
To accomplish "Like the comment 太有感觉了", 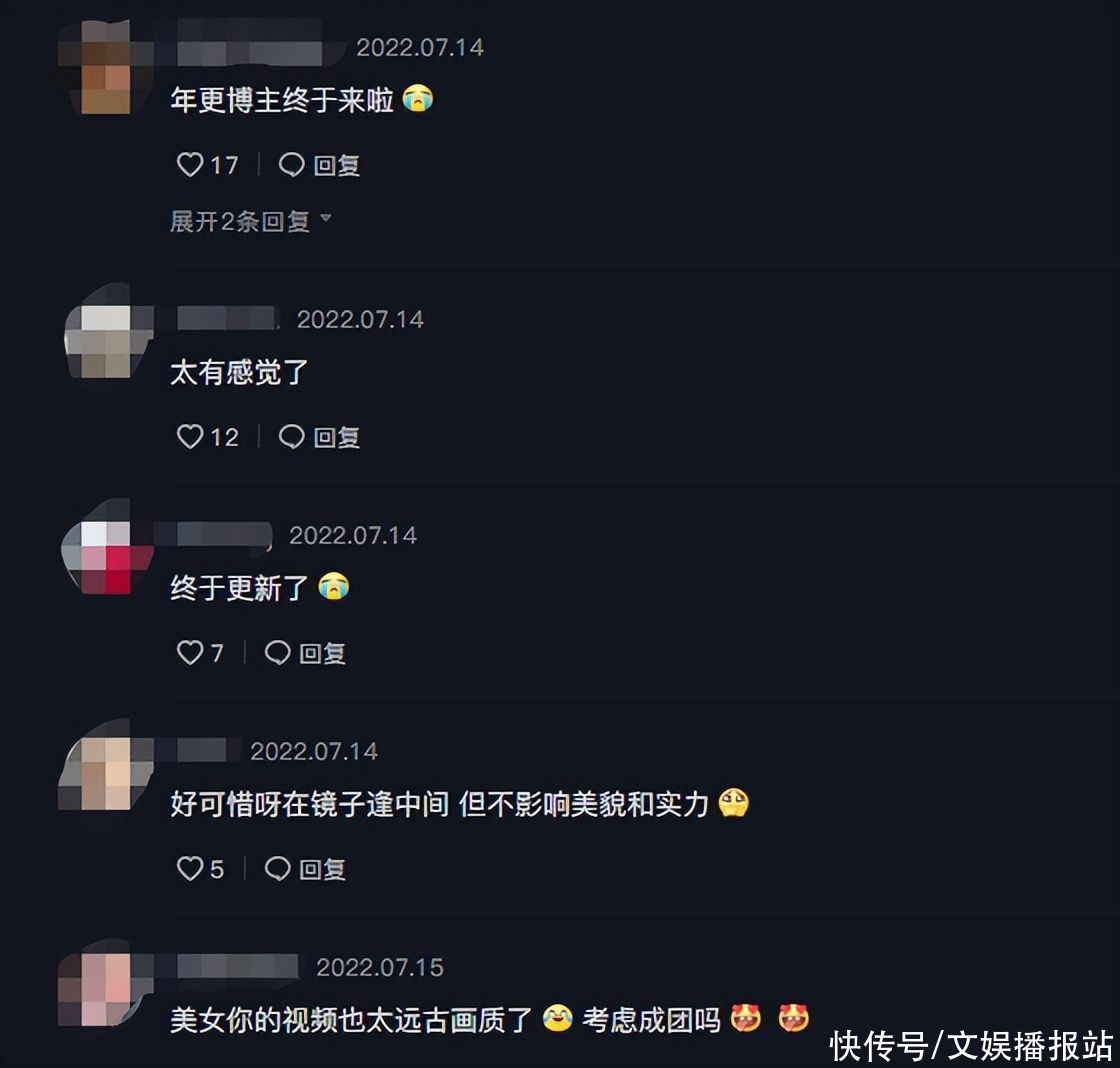I will (190, 437).
